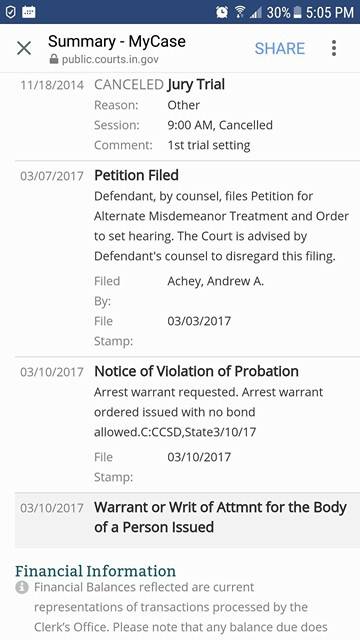Viewport: 360px width, 640px height.
Task: Tap the SHARE button
Action: pyautogui.click(x=280, y=48)
